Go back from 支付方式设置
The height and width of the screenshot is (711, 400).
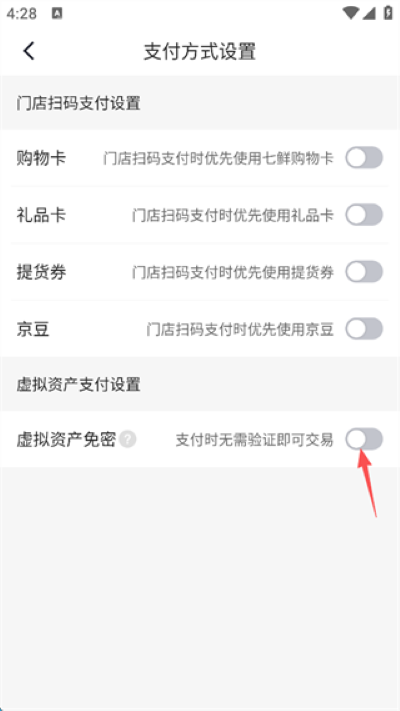[x=29, y=51]
